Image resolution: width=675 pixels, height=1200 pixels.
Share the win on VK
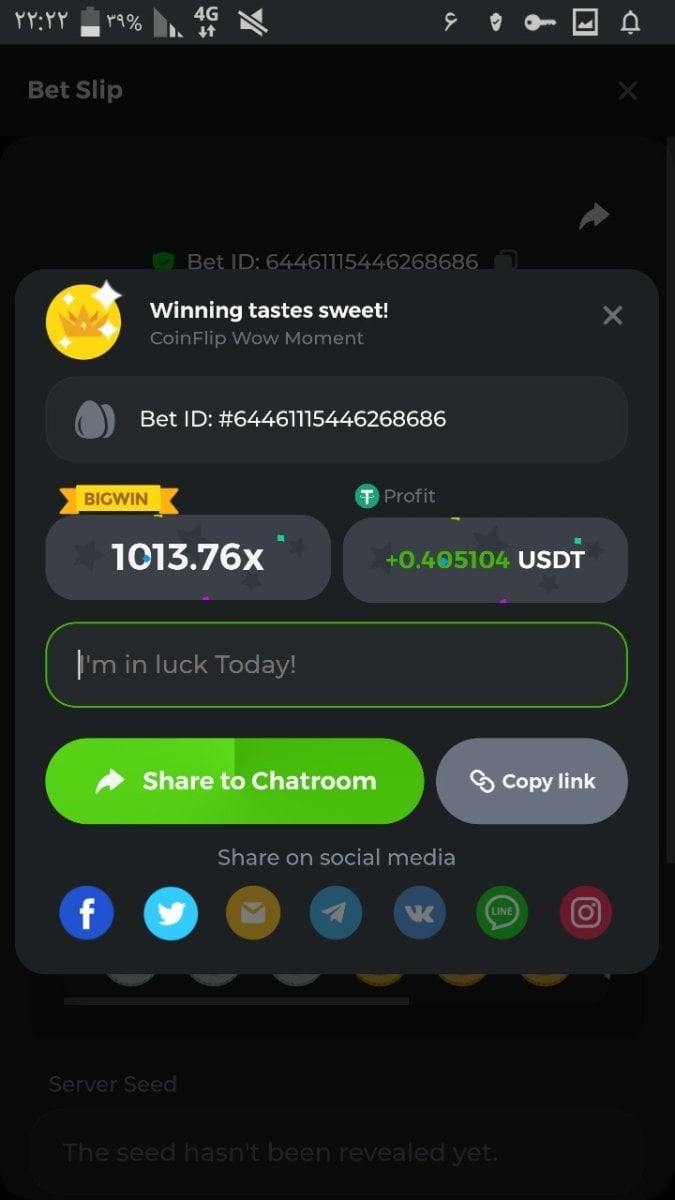click(x=419, y=912)
